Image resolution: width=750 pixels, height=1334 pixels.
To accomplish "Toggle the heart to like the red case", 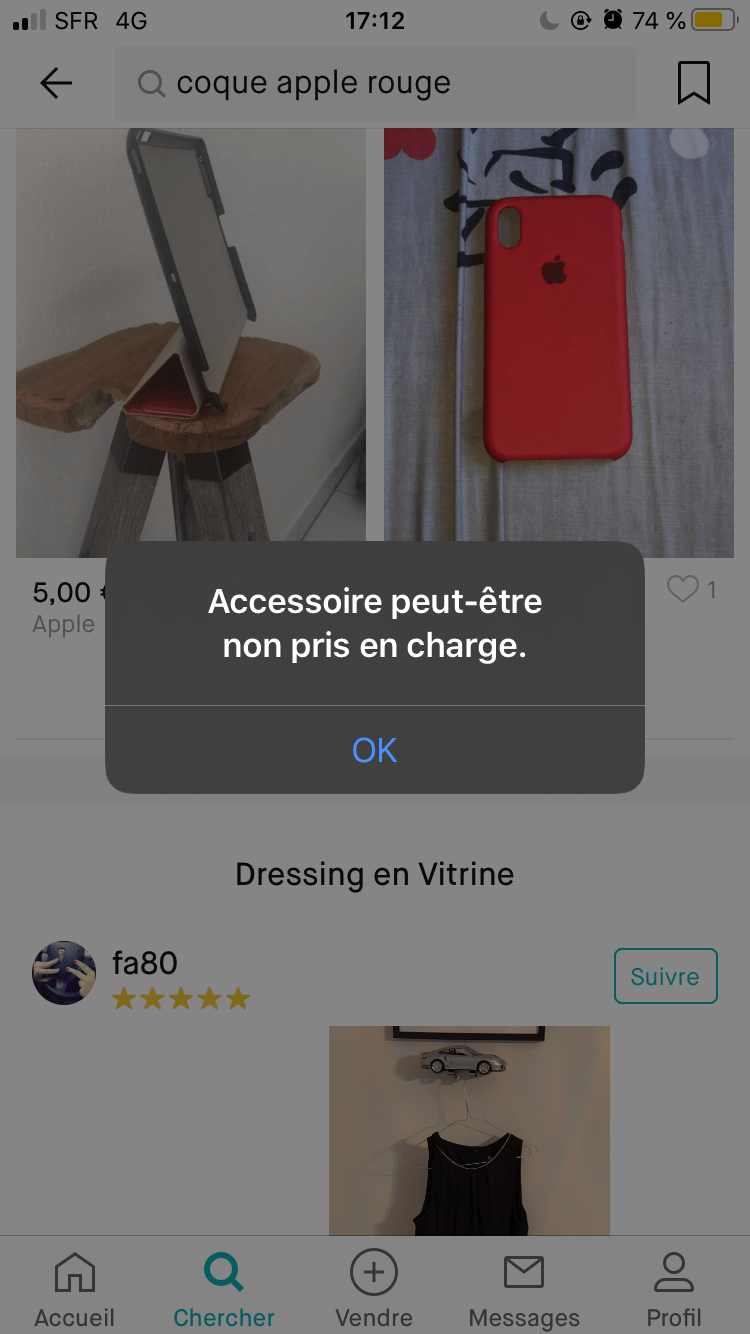I will pos(682,589).
